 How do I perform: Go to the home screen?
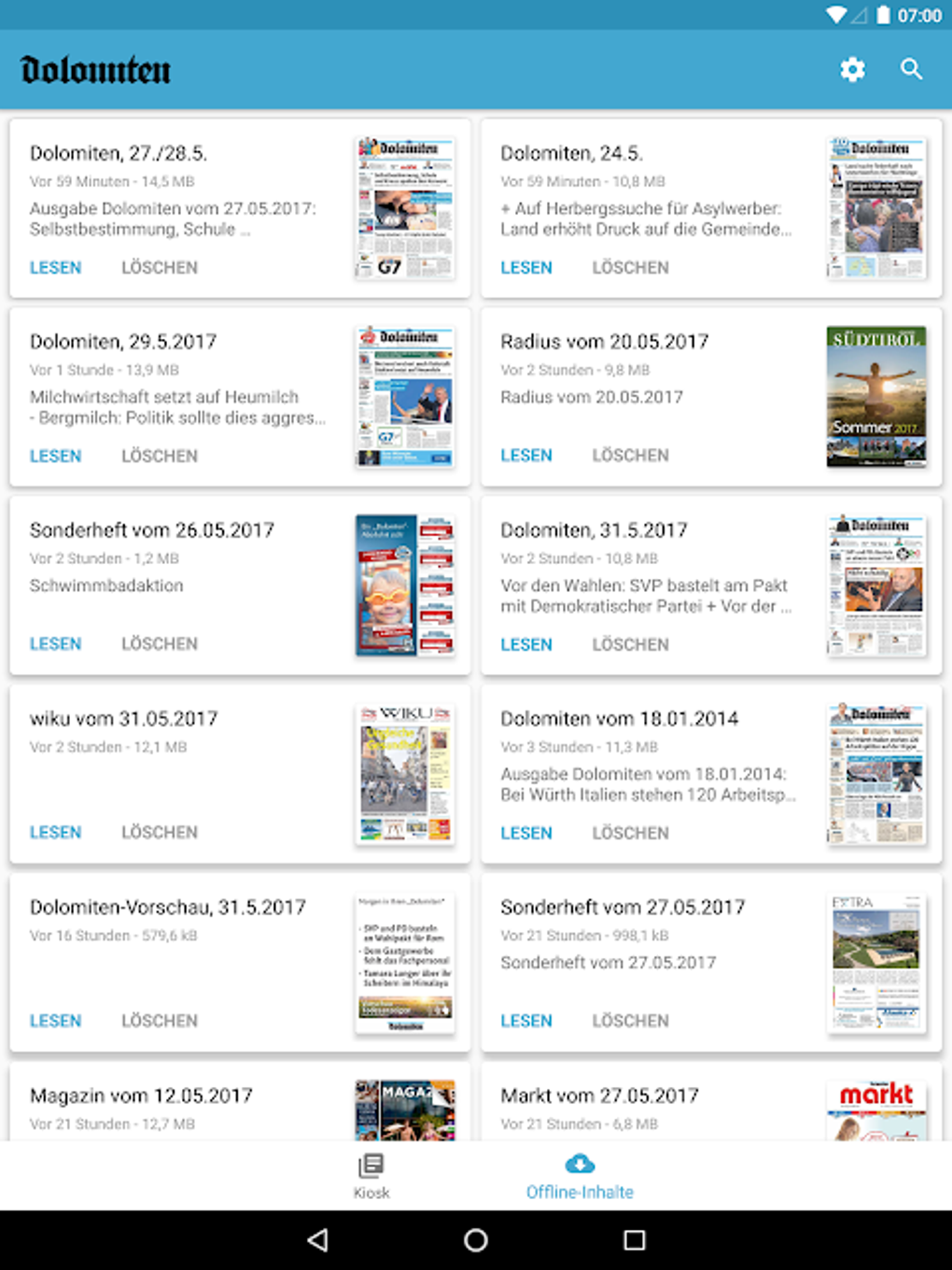(476, 1240)
